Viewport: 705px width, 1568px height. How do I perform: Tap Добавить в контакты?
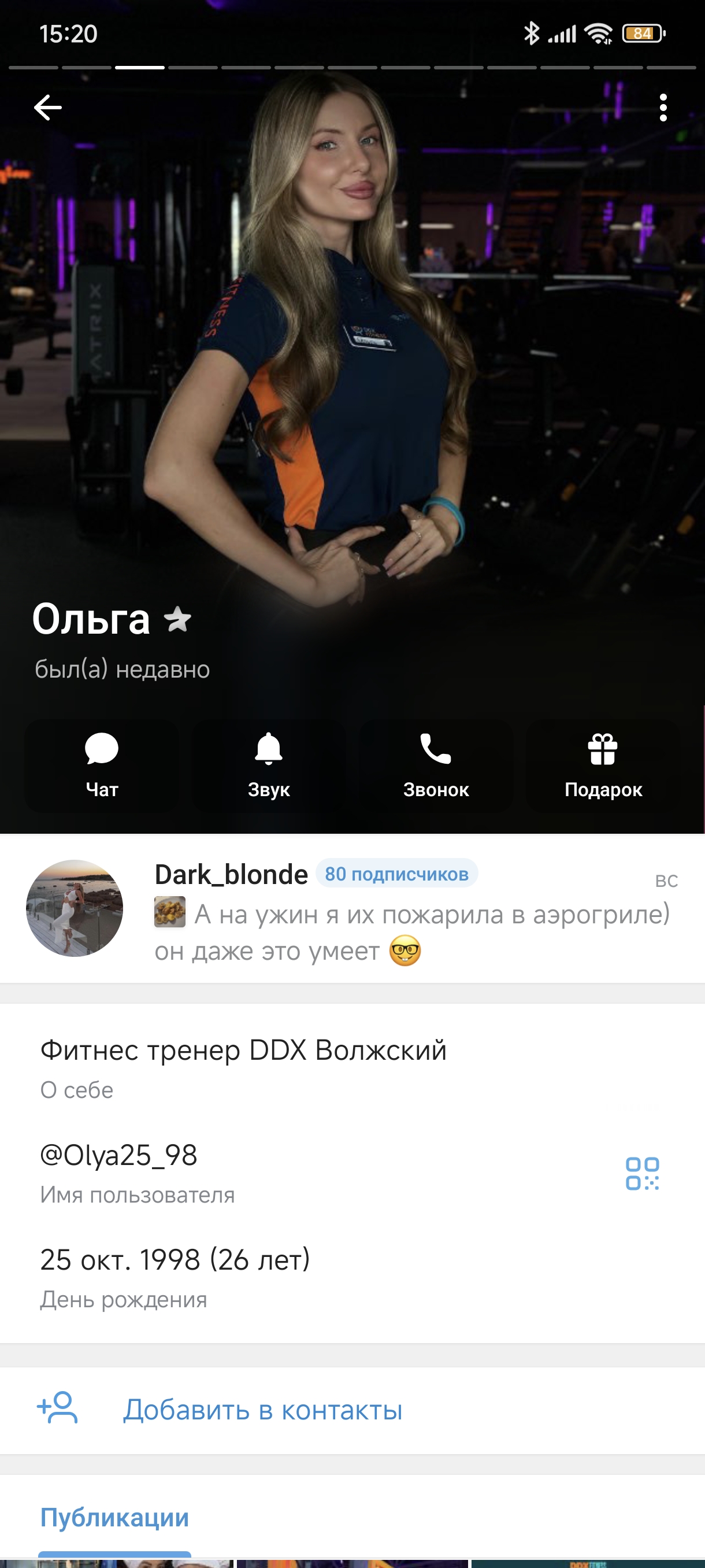tap(263, 1410)
